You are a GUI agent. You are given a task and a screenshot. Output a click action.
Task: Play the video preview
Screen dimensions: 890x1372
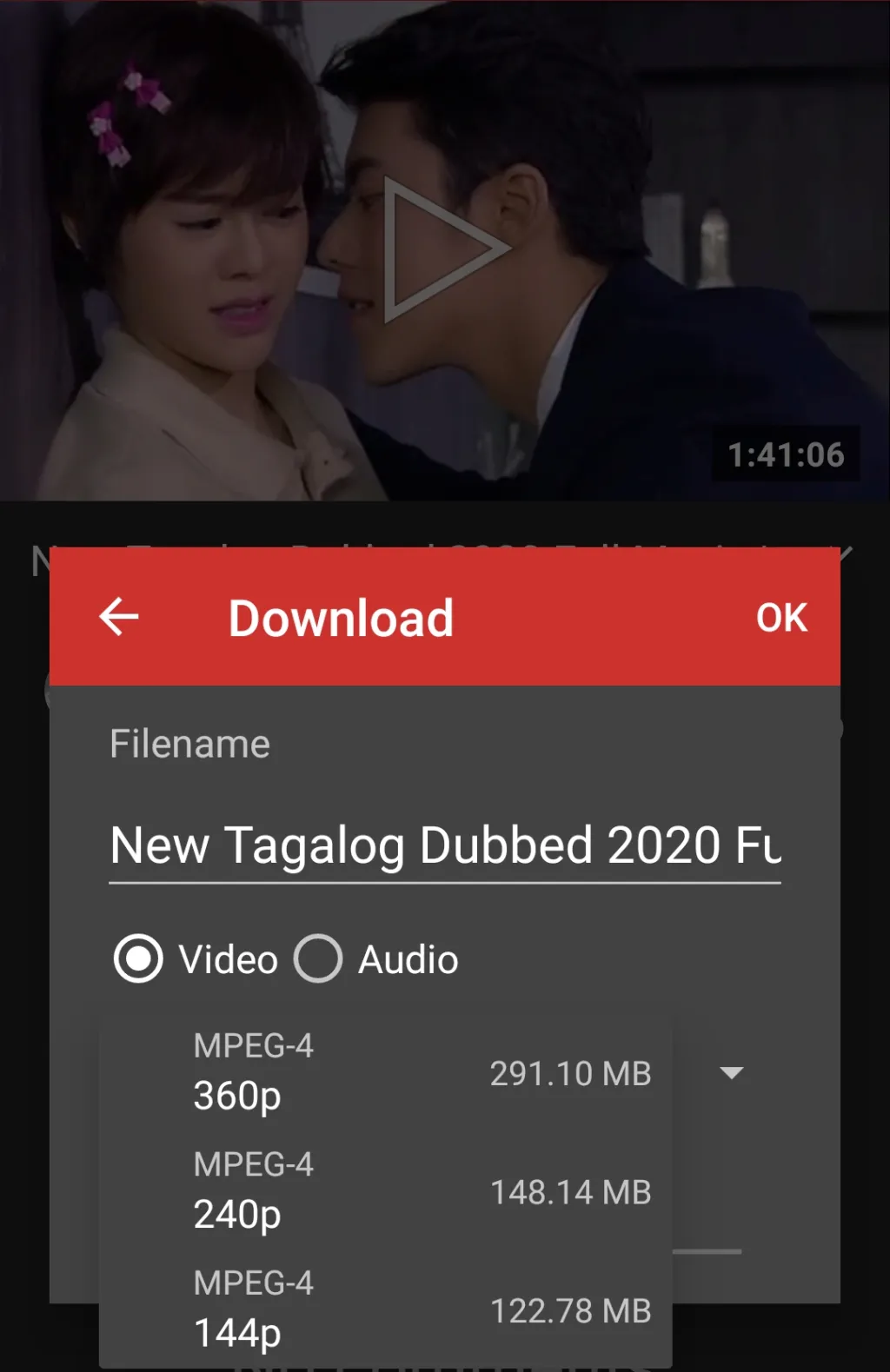point(445,250)
